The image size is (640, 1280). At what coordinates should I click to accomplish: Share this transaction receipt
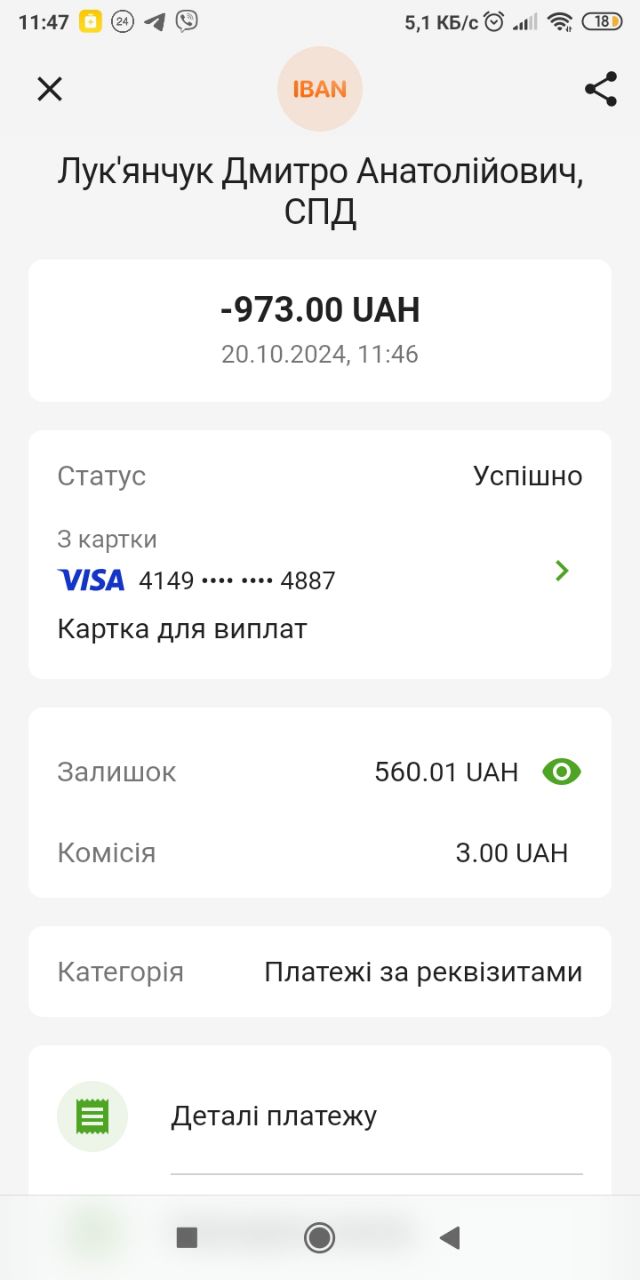pyautogui.click(x=600, y=89)
